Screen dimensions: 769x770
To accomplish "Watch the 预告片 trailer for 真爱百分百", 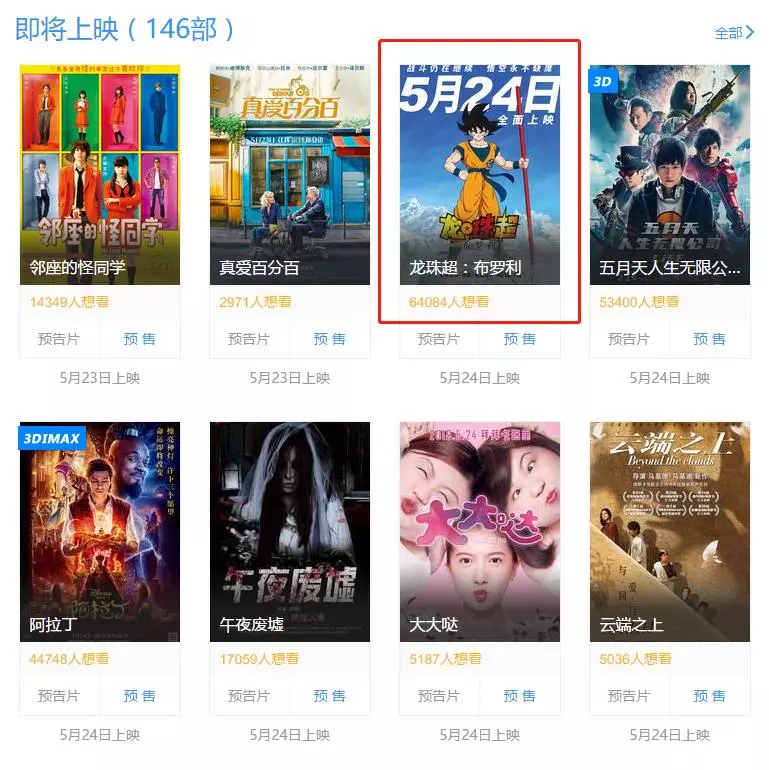I will click(x=249, y=339).
